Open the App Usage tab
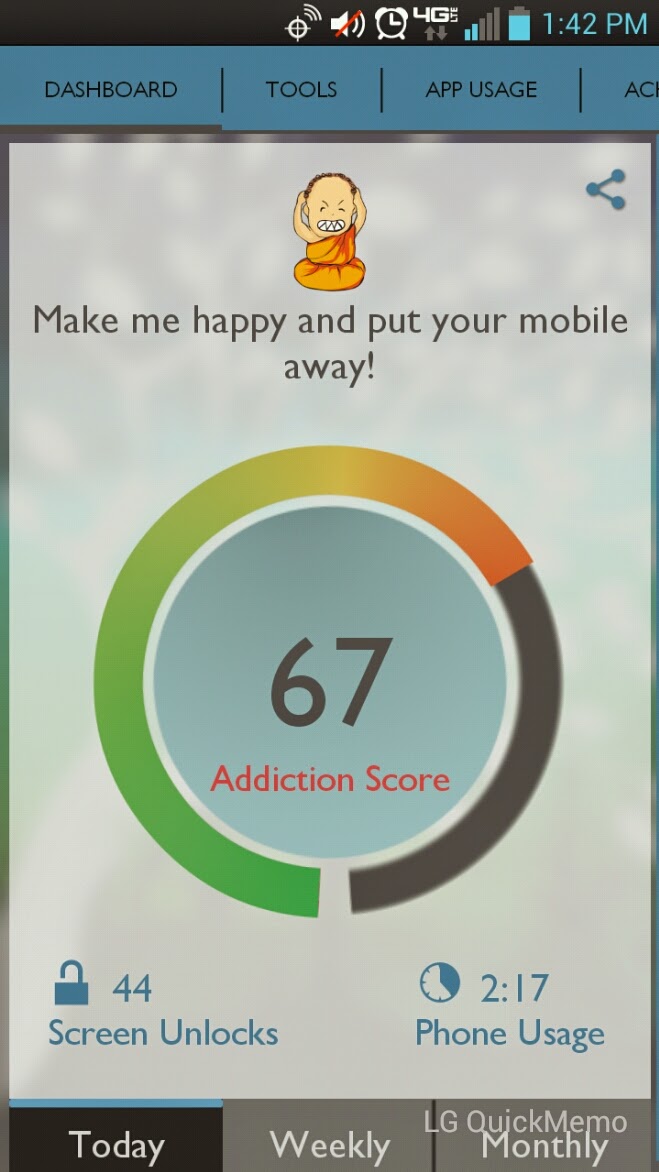 [481, 89]
